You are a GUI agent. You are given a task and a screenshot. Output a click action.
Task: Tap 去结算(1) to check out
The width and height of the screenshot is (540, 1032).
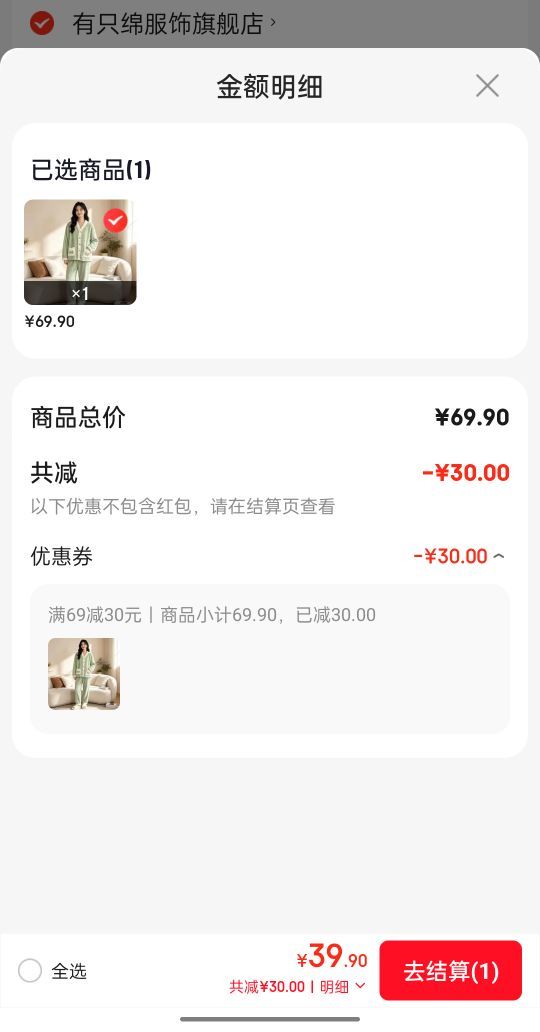coord(450,971)
